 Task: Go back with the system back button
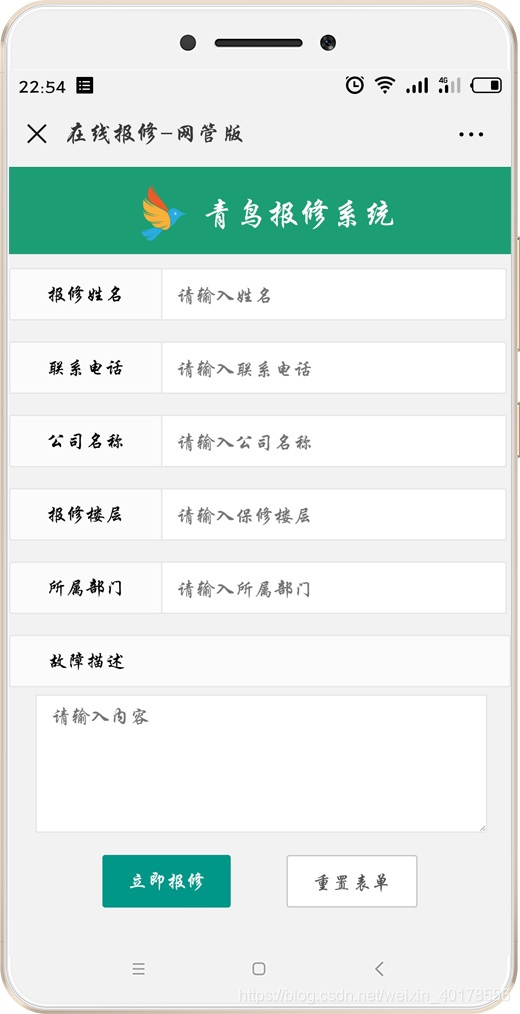point(380,968)
